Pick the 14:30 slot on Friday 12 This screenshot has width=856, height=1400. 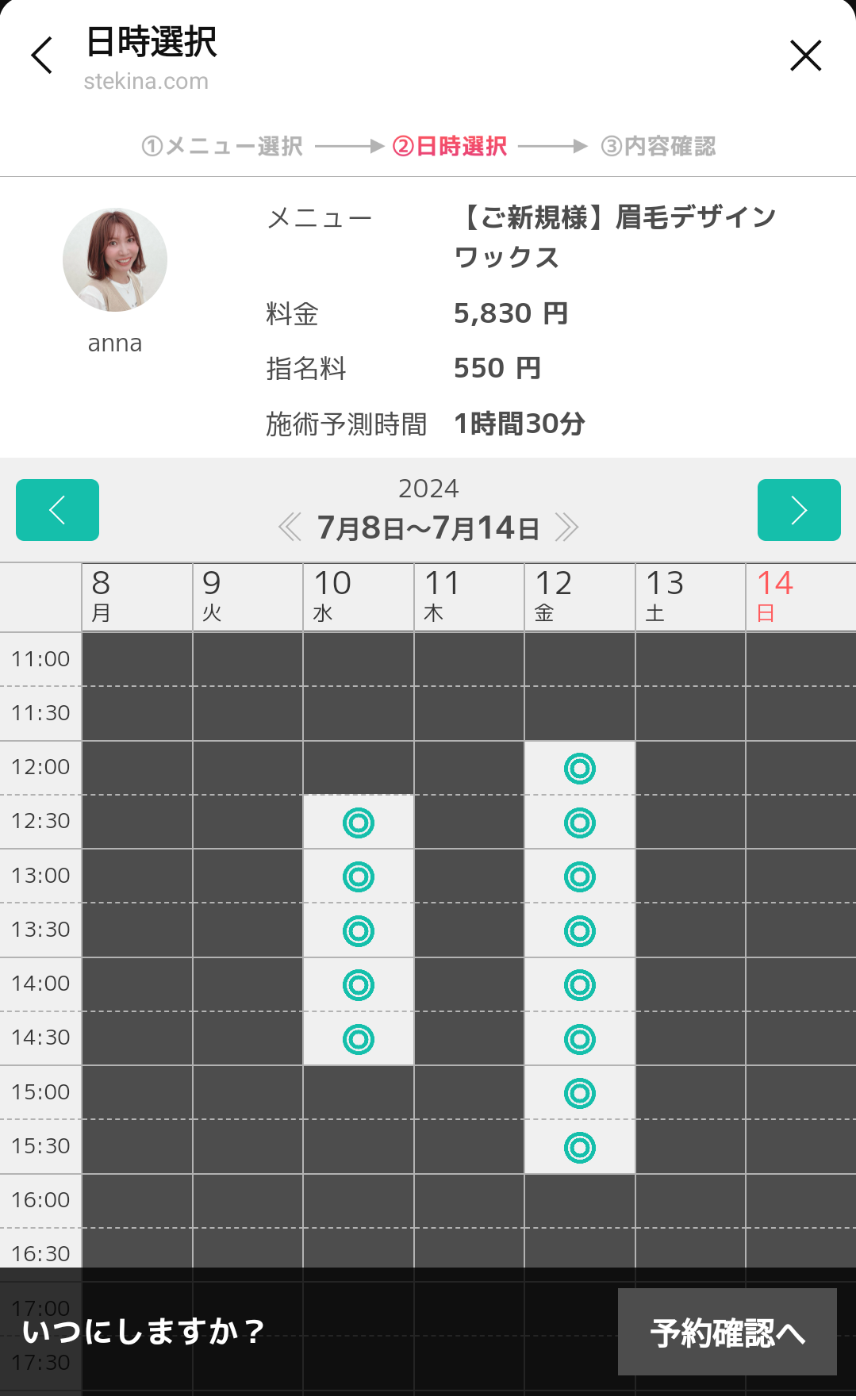(x=579, y=1038)
